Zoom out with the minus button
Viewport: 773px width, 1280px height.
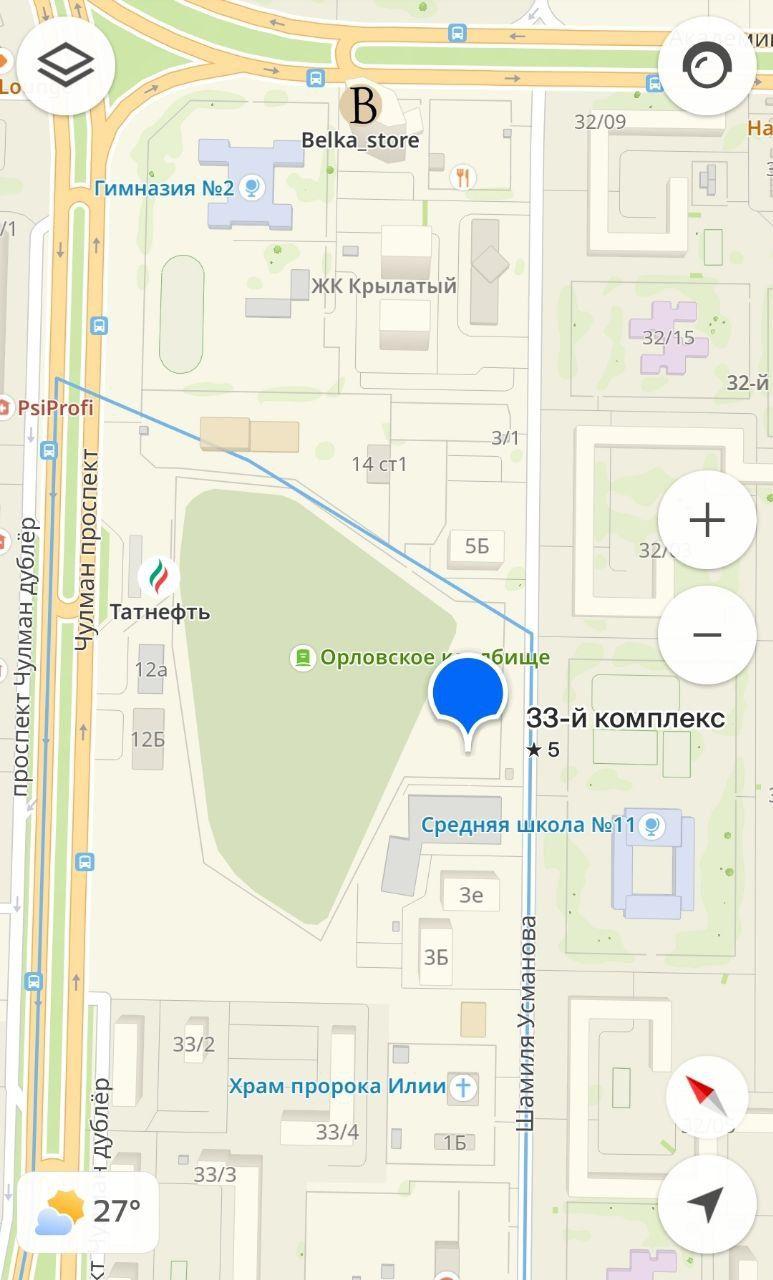coord(707,635)
